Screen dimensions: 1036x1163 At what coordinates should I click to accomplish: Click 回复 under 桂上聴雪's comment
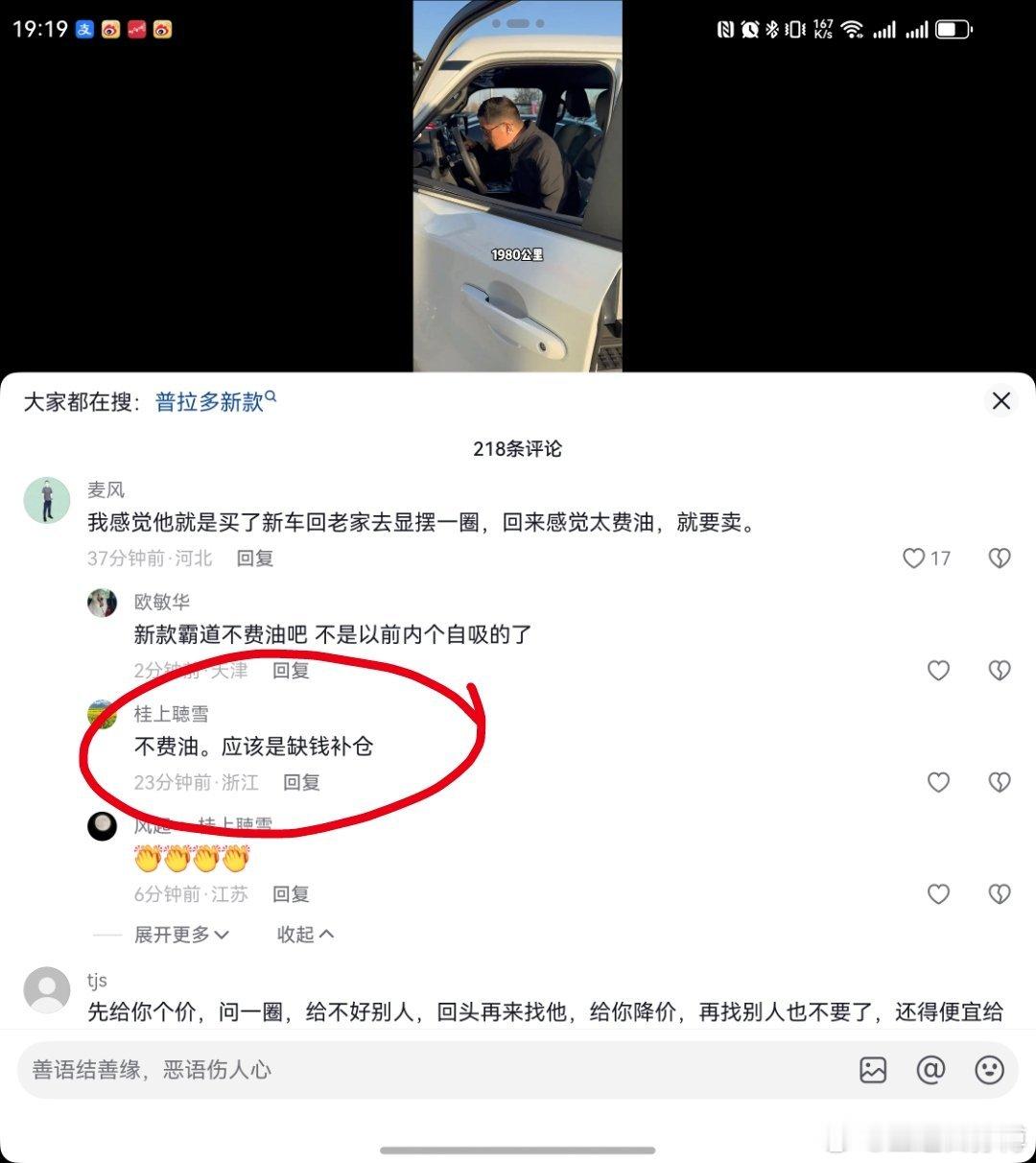point(301,782)
